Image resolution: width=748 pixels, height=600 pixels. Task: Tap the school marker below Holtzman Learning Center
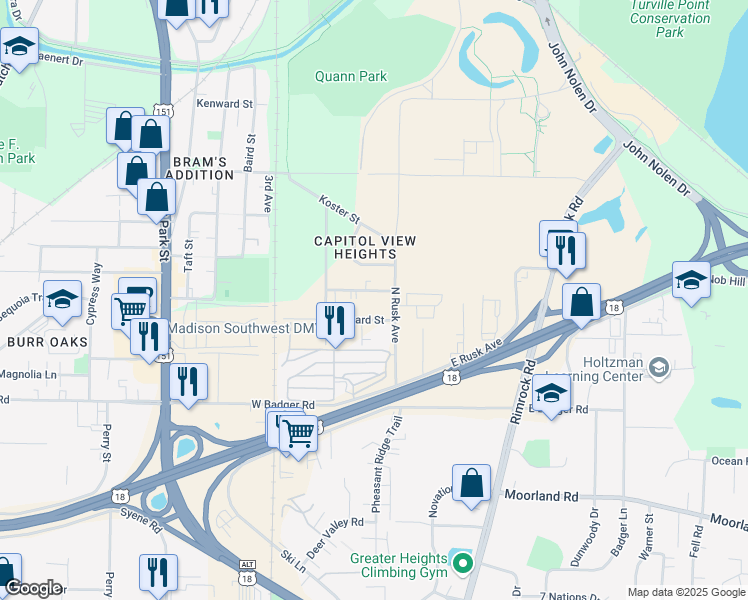pyautogui.click(x=551, y=393)
